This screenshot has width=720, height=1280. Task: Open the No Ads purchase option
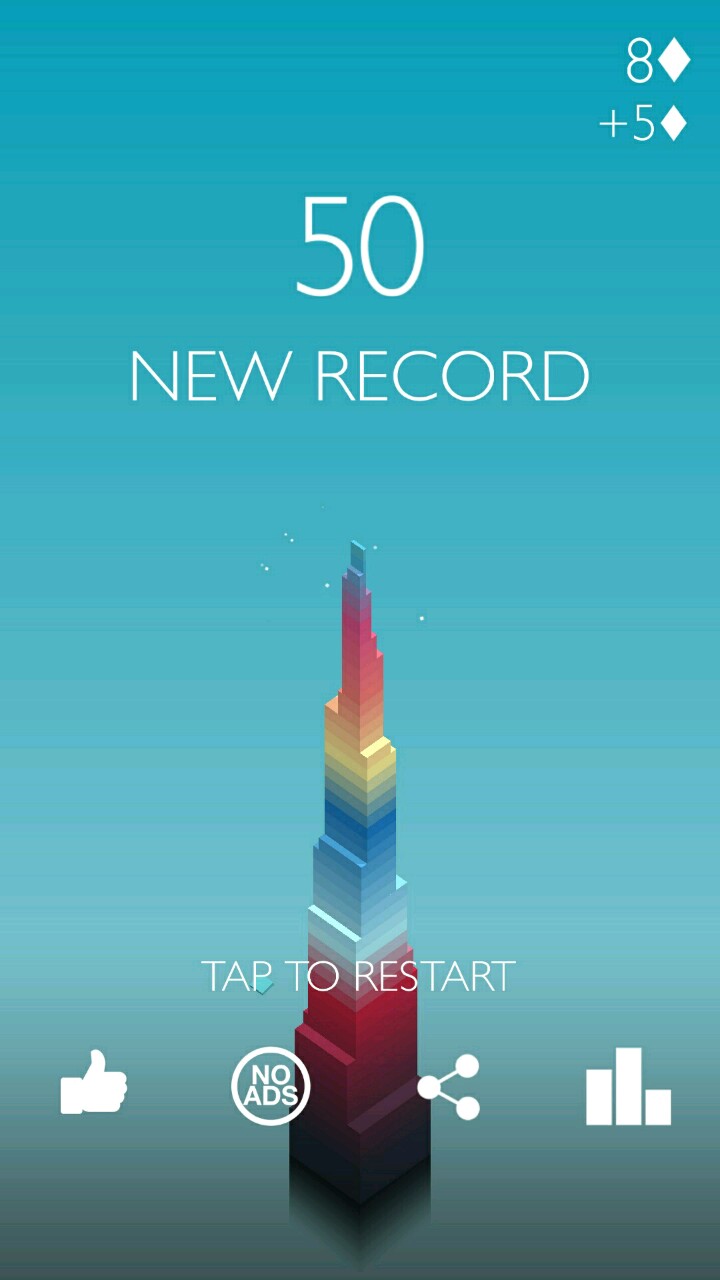(x=270, y=1086)
